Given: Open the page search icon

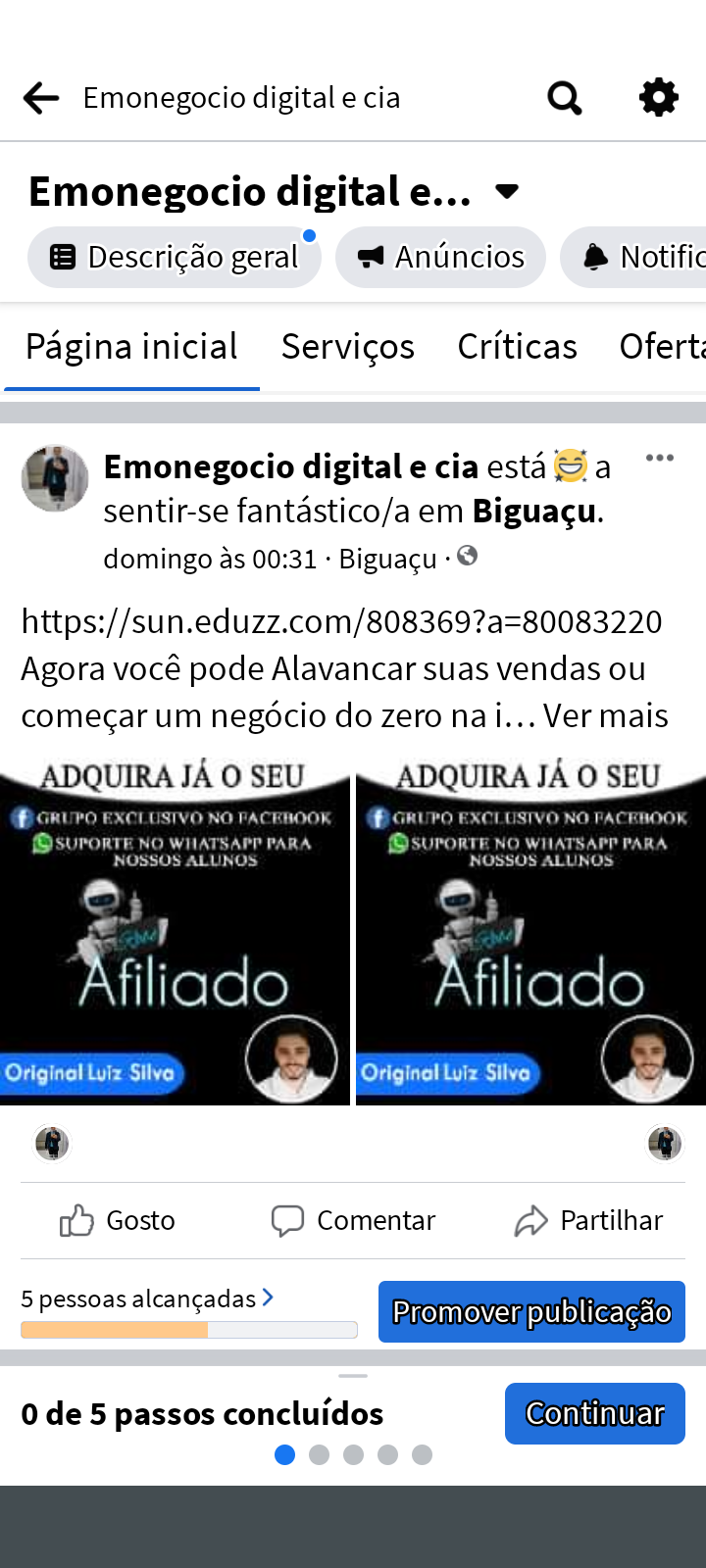Looking at the screenshot, I should click(564, 98).
